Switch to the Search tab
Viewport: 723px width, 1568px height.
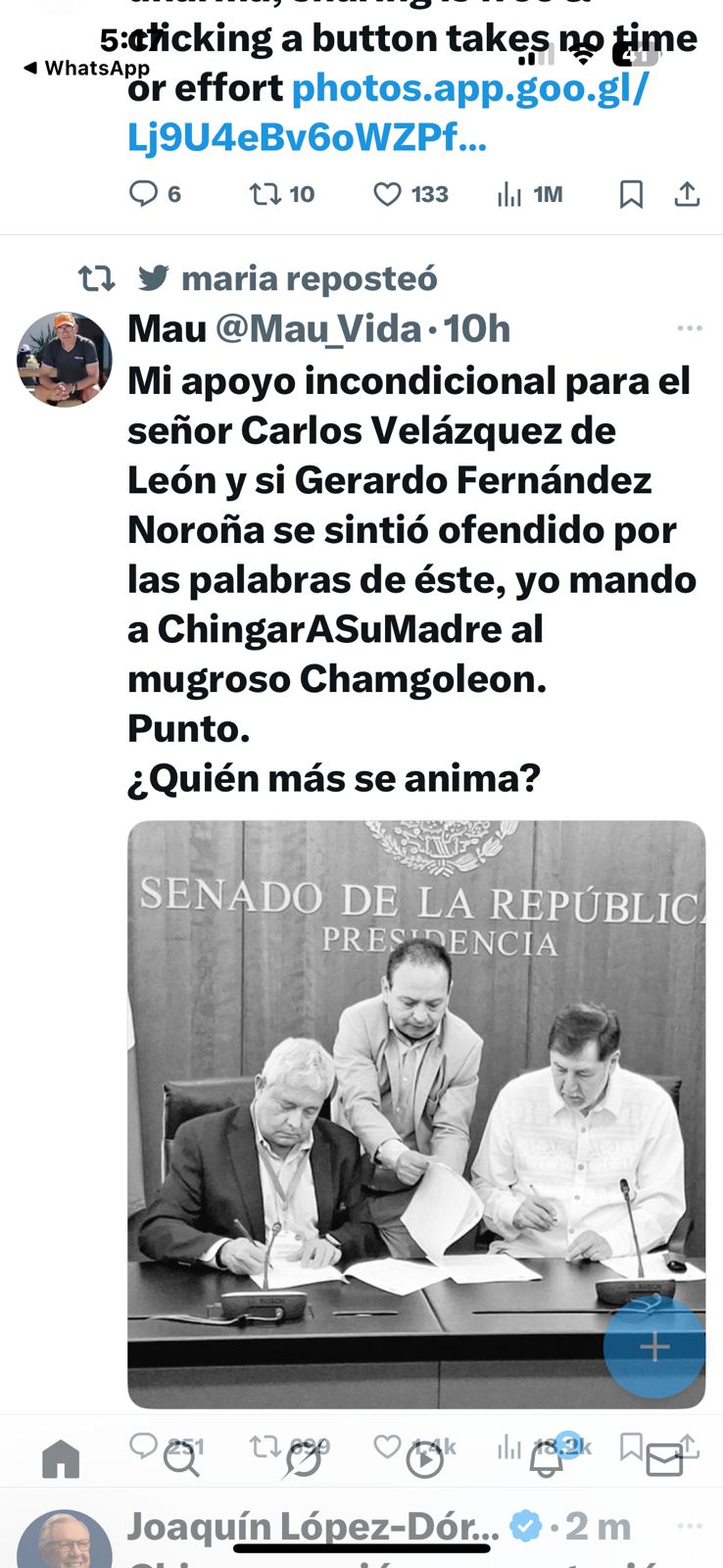click(181, 1460)
